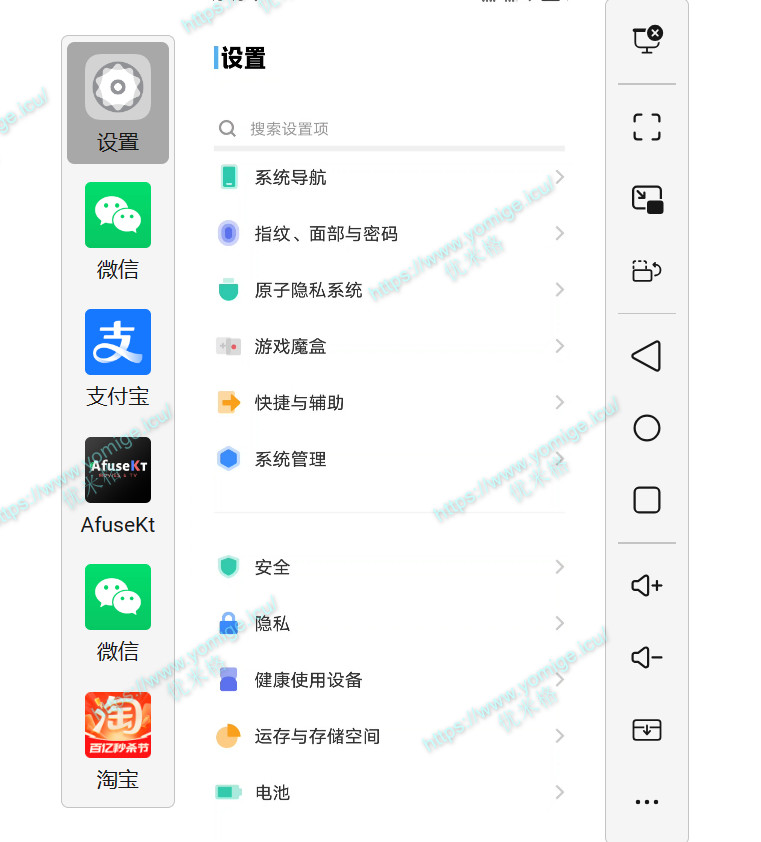
Task: Open 游戏魔盒 settings
Action: 389,347
